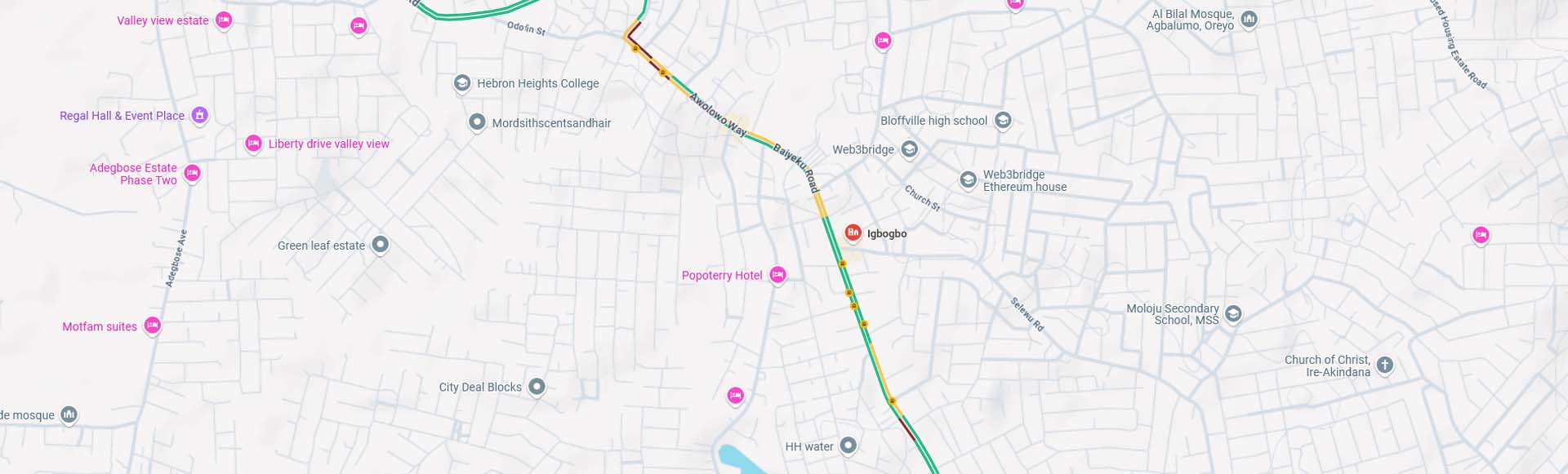Open Regal Hall & Event Place marker
The image size is (1568, 474).
coord(200,115)
